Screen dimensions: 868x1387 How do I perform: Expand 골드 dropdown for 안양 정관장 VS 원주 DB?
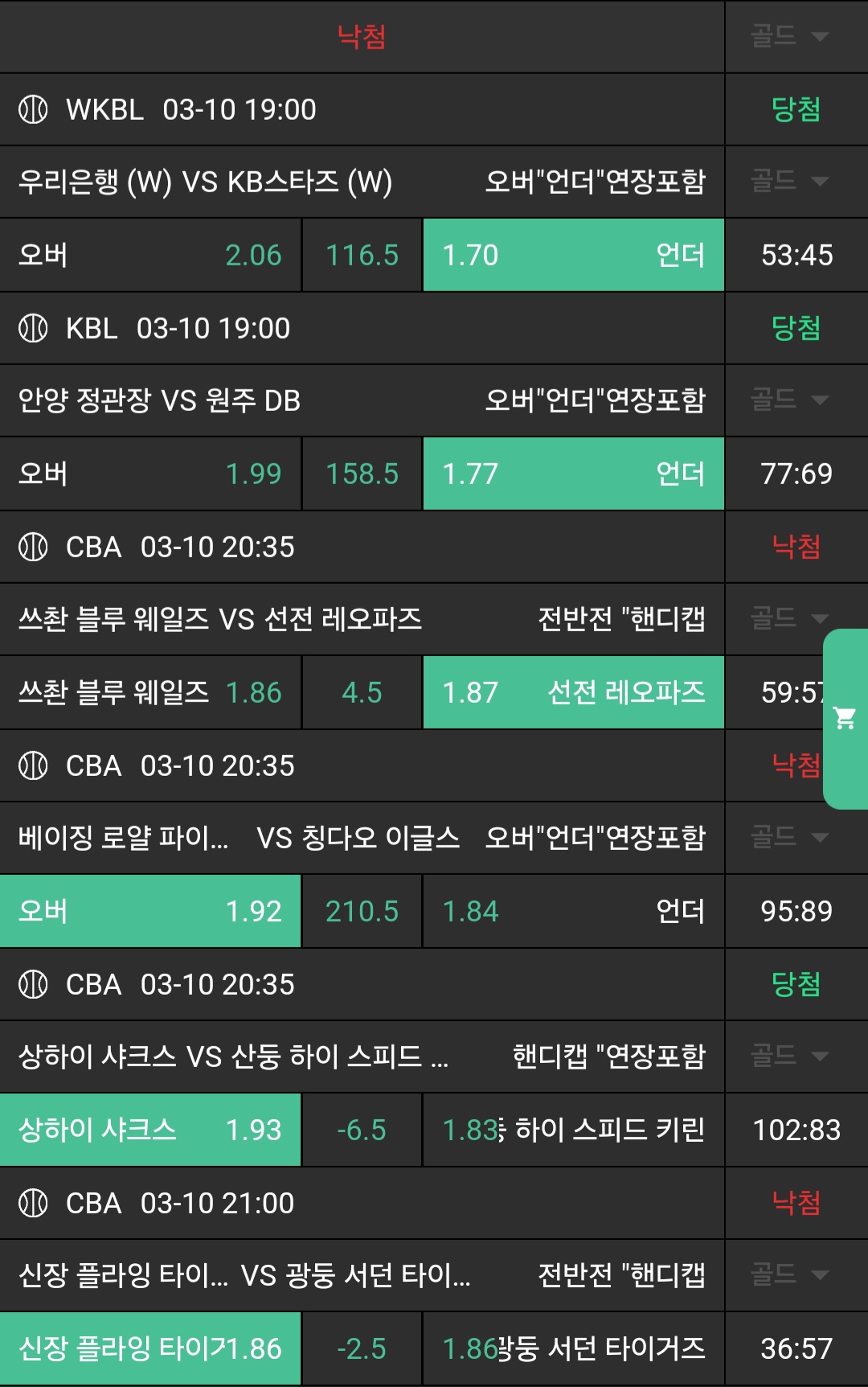pos(789,400)
